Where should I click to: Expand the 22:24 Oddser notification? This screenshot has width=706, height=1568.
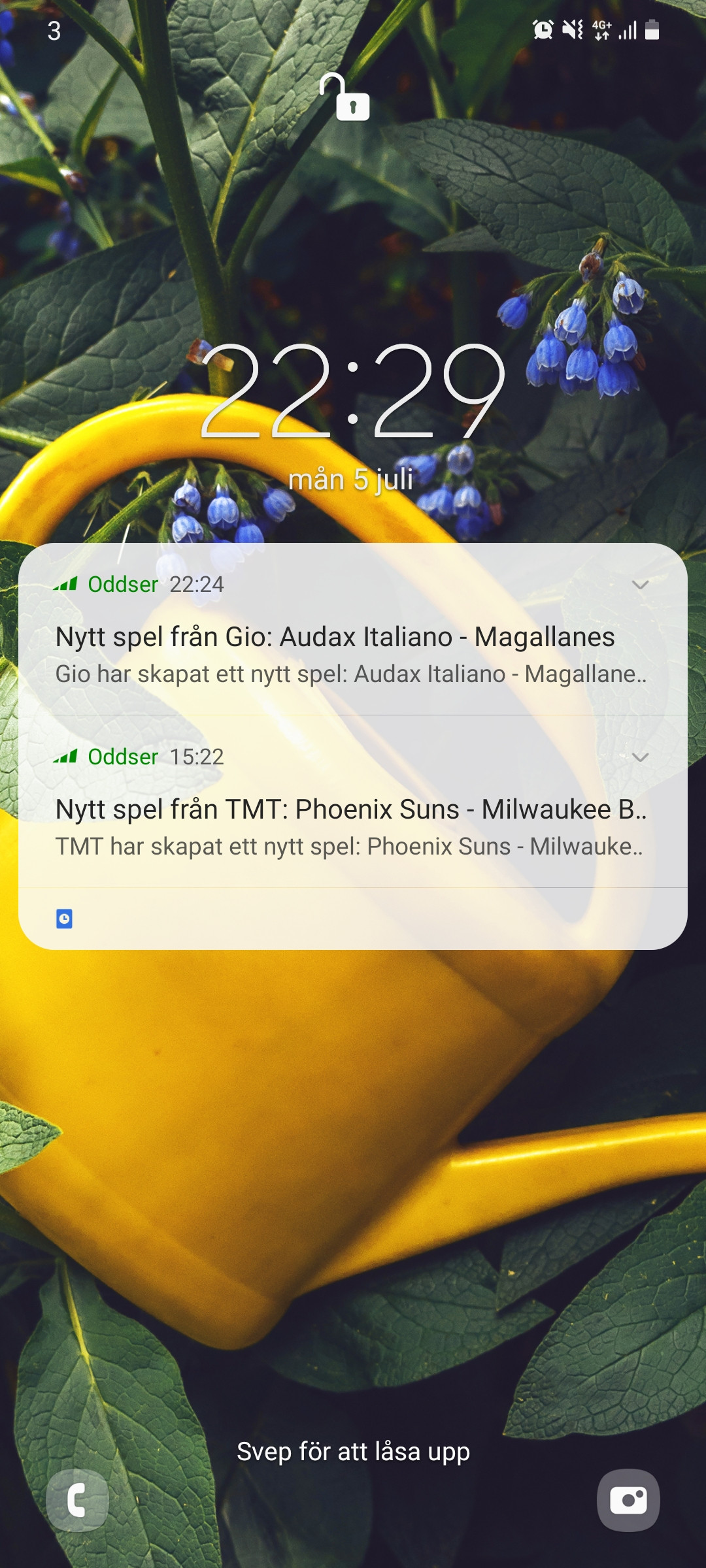640,585
